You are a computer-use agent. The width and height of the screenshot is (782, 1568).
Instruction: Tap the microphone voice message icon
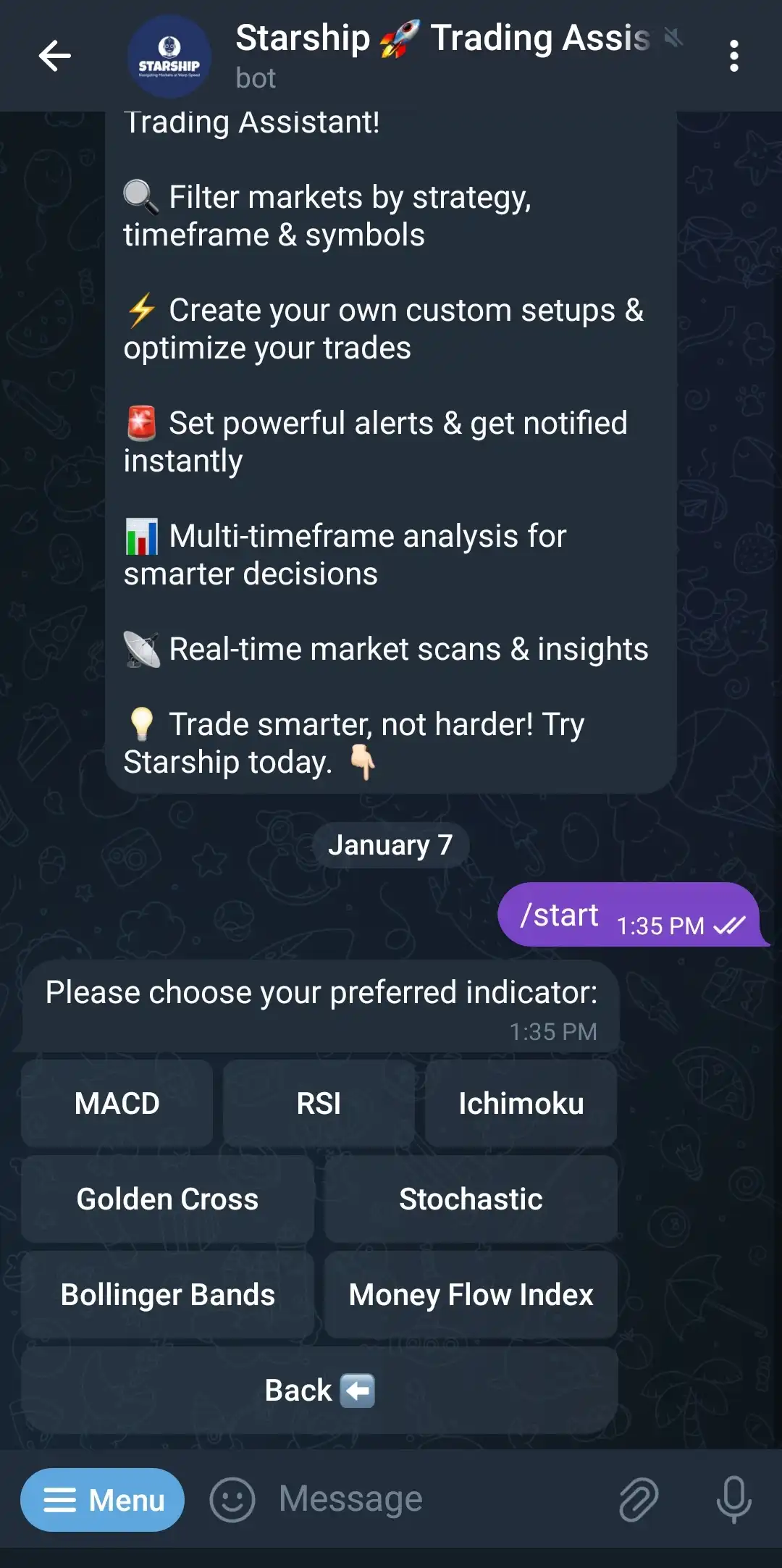pos(733,1500)
